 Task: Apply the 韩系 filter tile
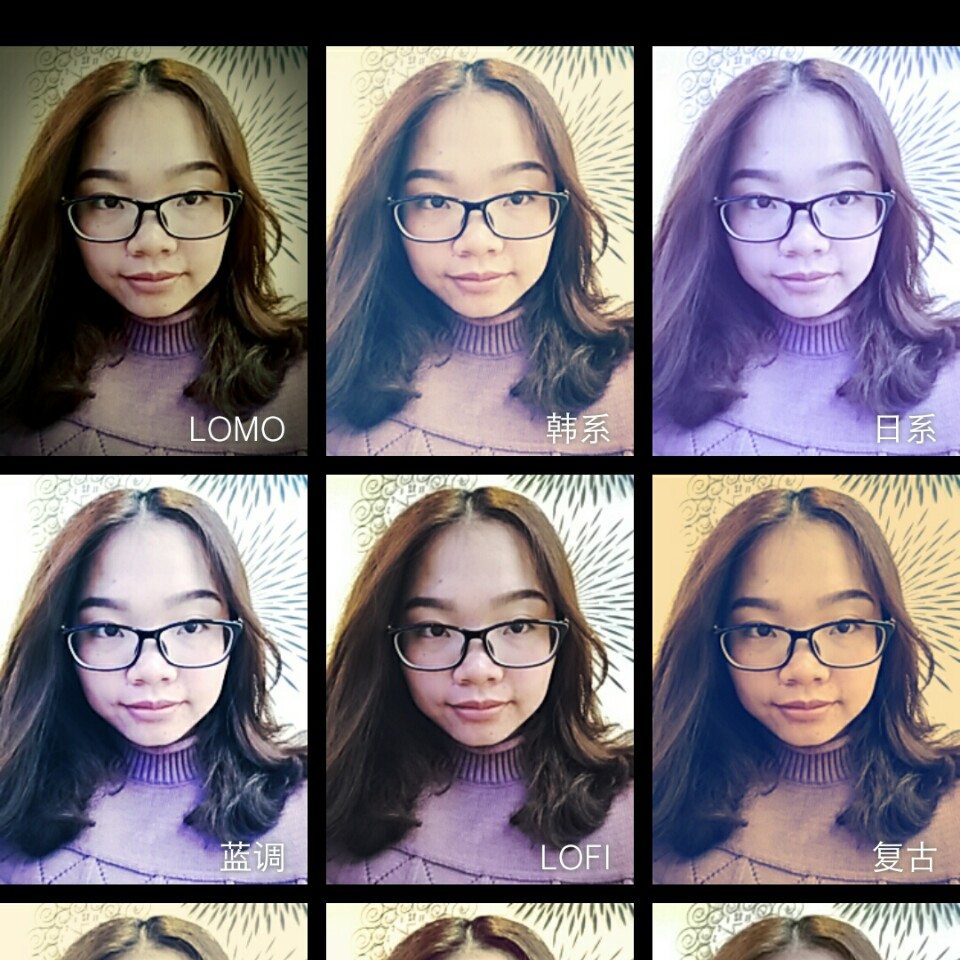coord(480,250)
